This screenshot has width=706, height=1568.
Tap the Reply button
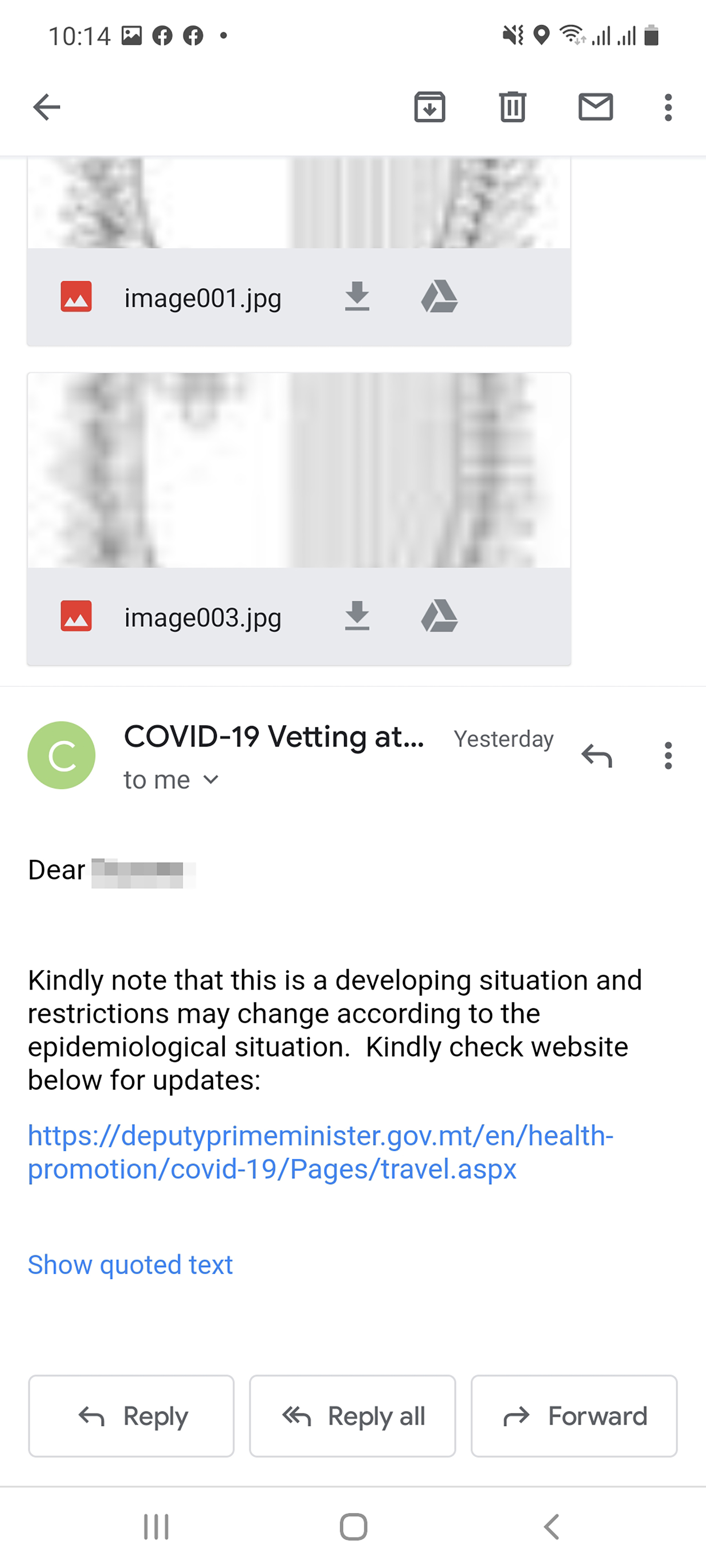click(x=131, y=1416)
